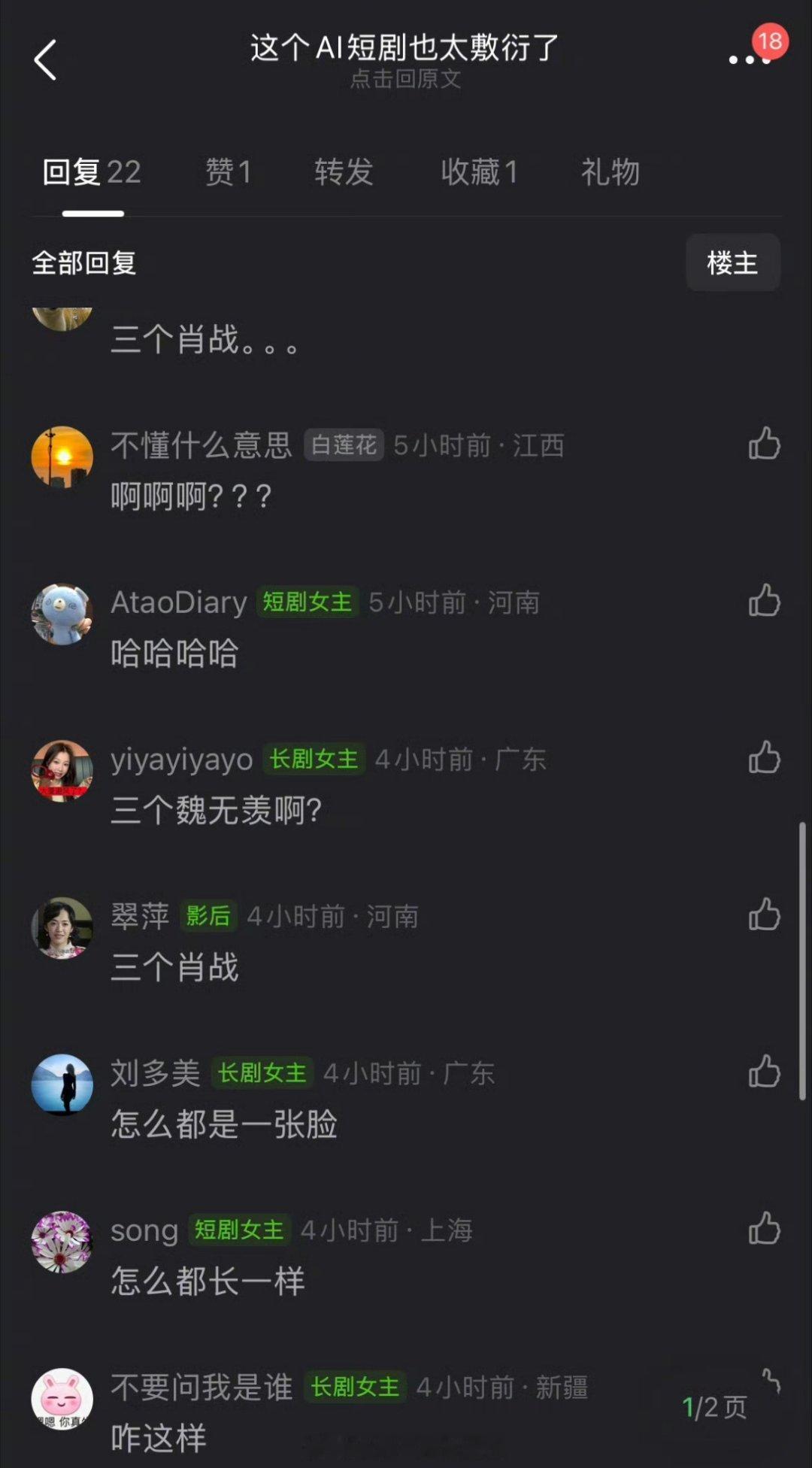Open yiyayiyayo's profile via her avatar

[x=63, y=772]
